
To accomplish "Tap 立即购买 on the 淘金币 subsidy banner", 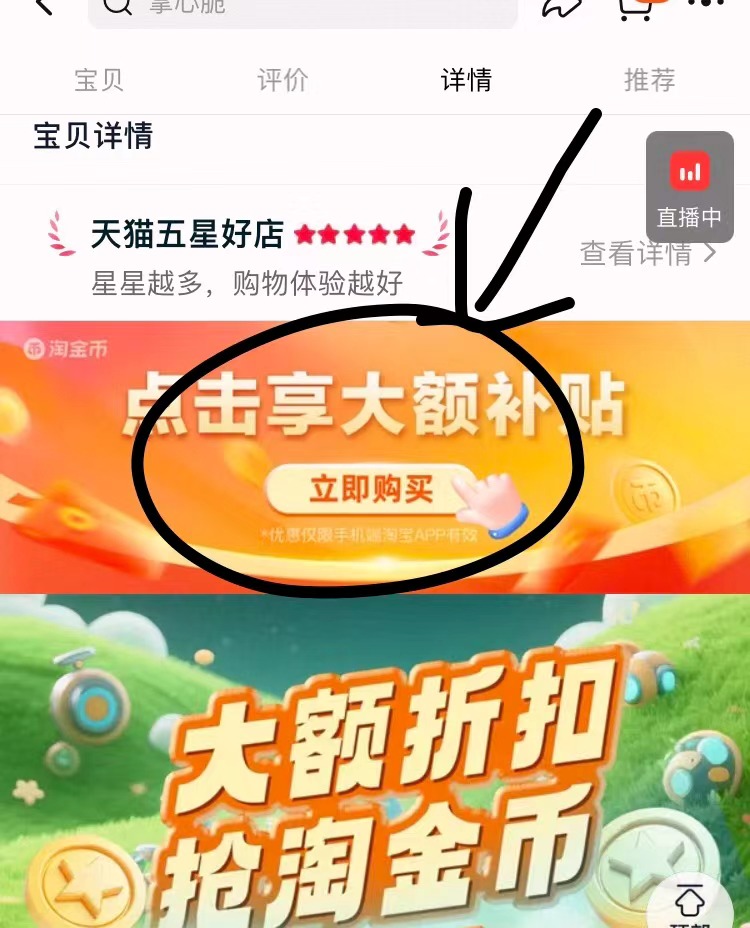I will 372,490.
